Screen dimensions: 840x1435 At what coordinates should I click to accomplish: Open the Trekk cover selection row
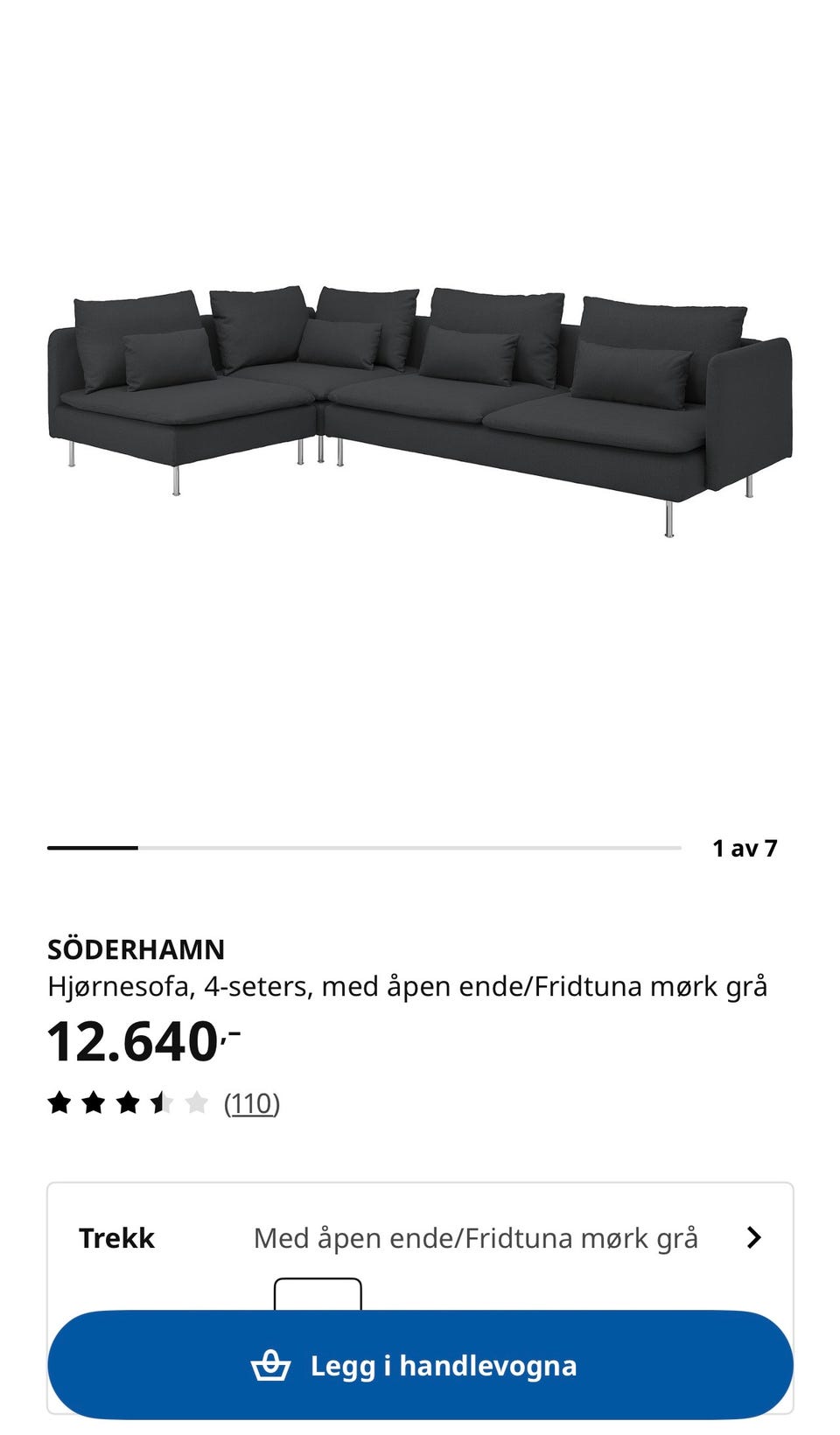click(x=420, y=1237)
